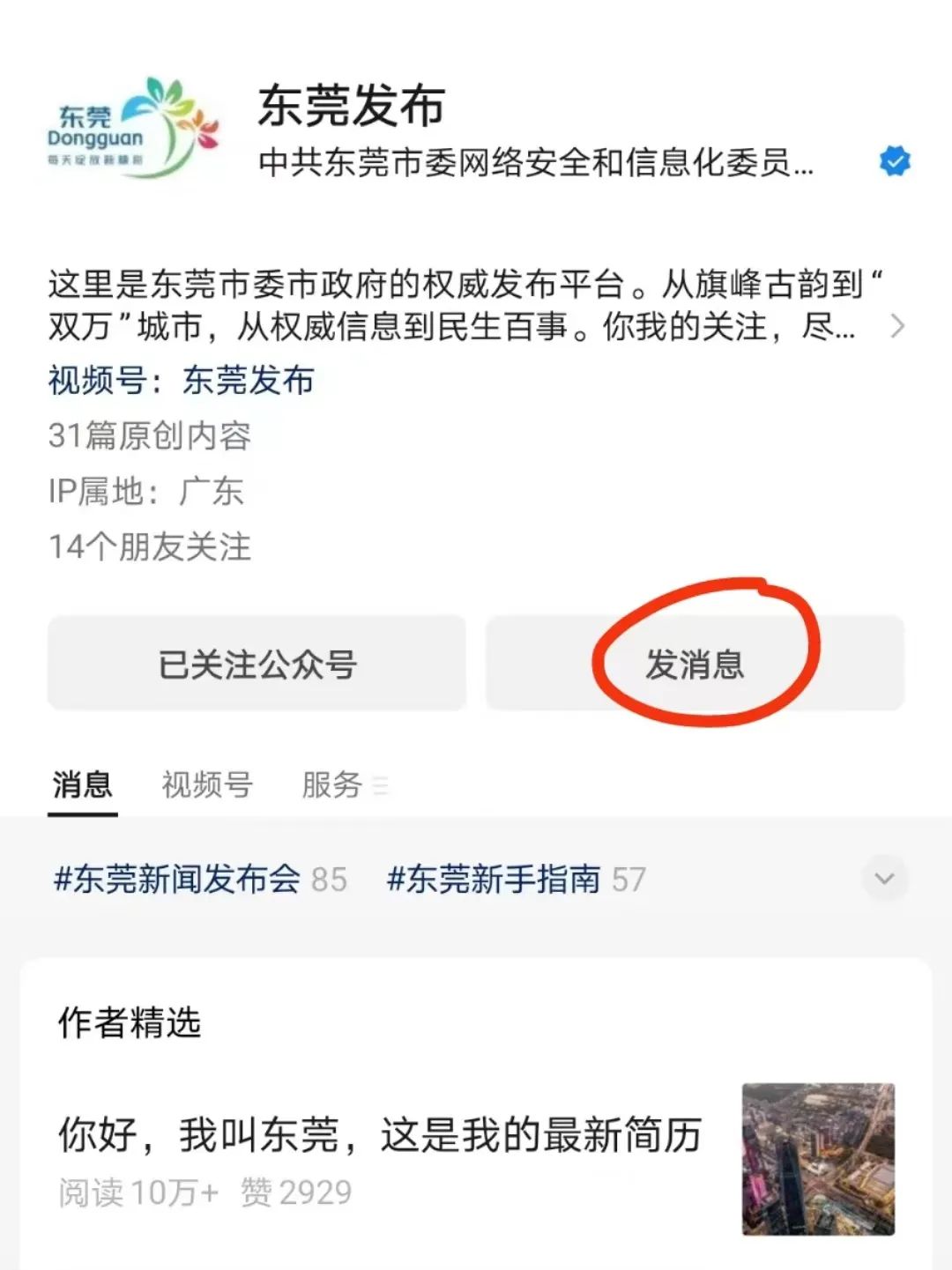Tap the 发消息 button
The width and height of the screenshot is (952, 1270).
point(695,664)
